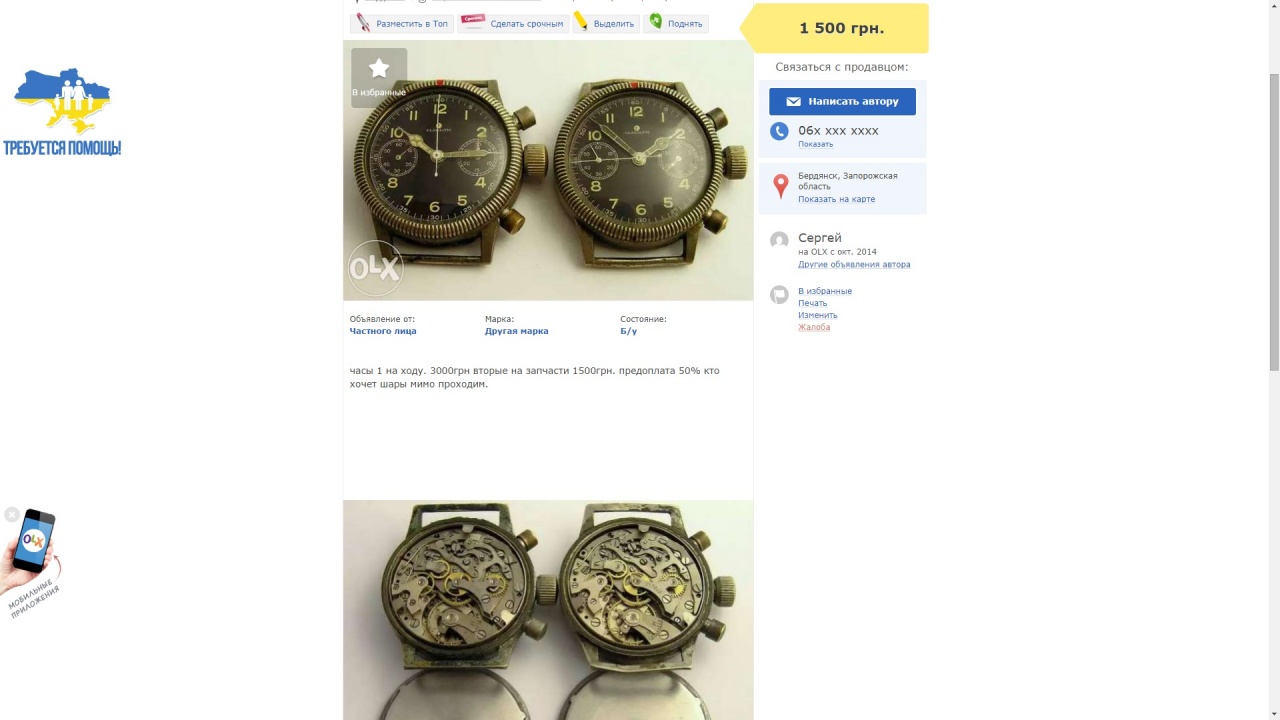Open the watch movements photo
The image size is (1280, 720).
click(548, 610)
